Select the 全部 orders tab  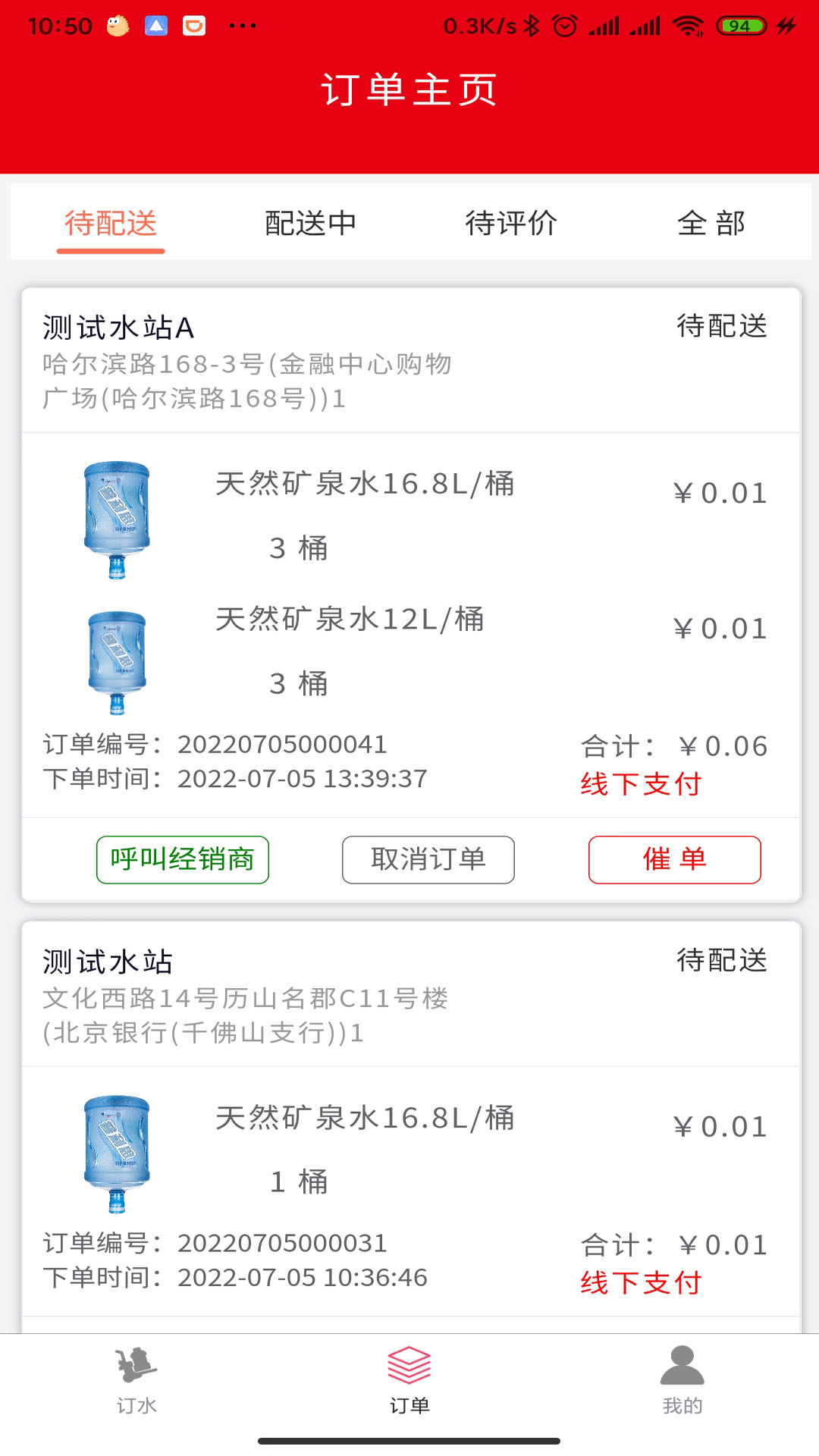[x=711, y=222]
